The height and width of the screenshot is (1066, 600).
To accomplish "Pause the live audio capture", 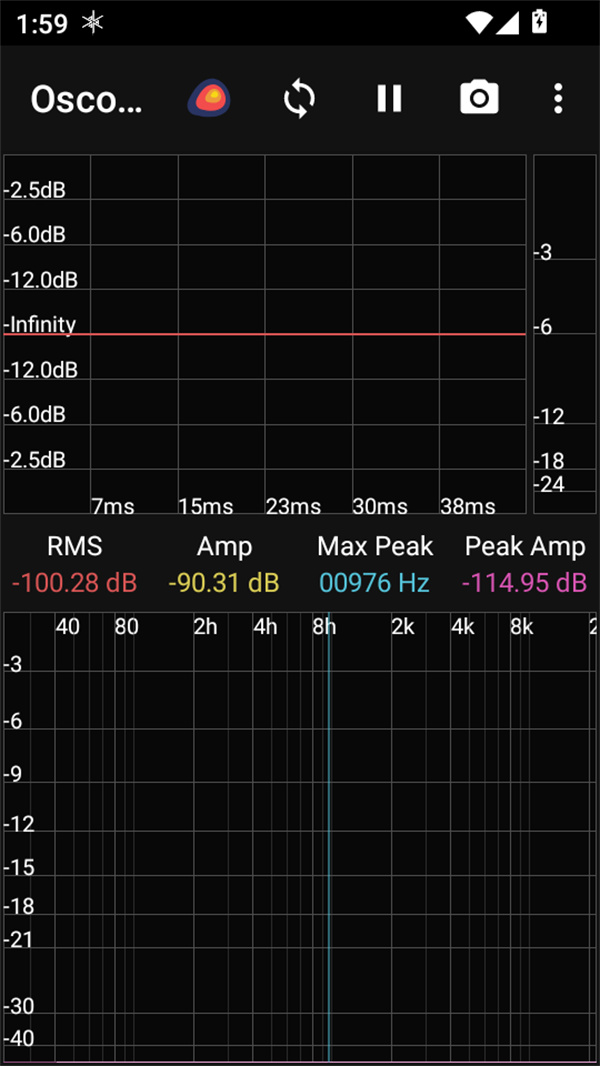I will point(389,99).
